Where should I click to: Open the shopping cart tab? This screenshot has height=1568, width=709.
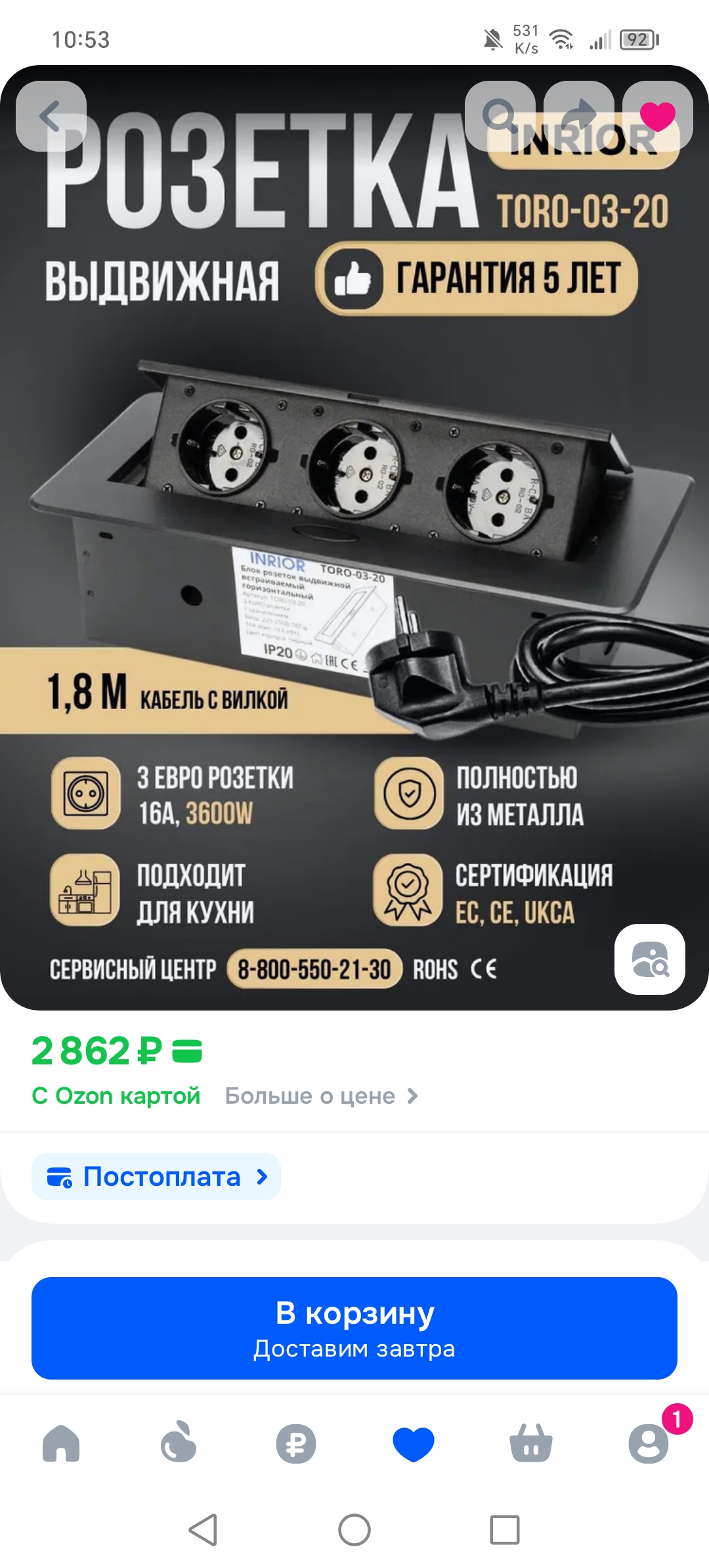pyautogui.click(x=531, y=1444)
